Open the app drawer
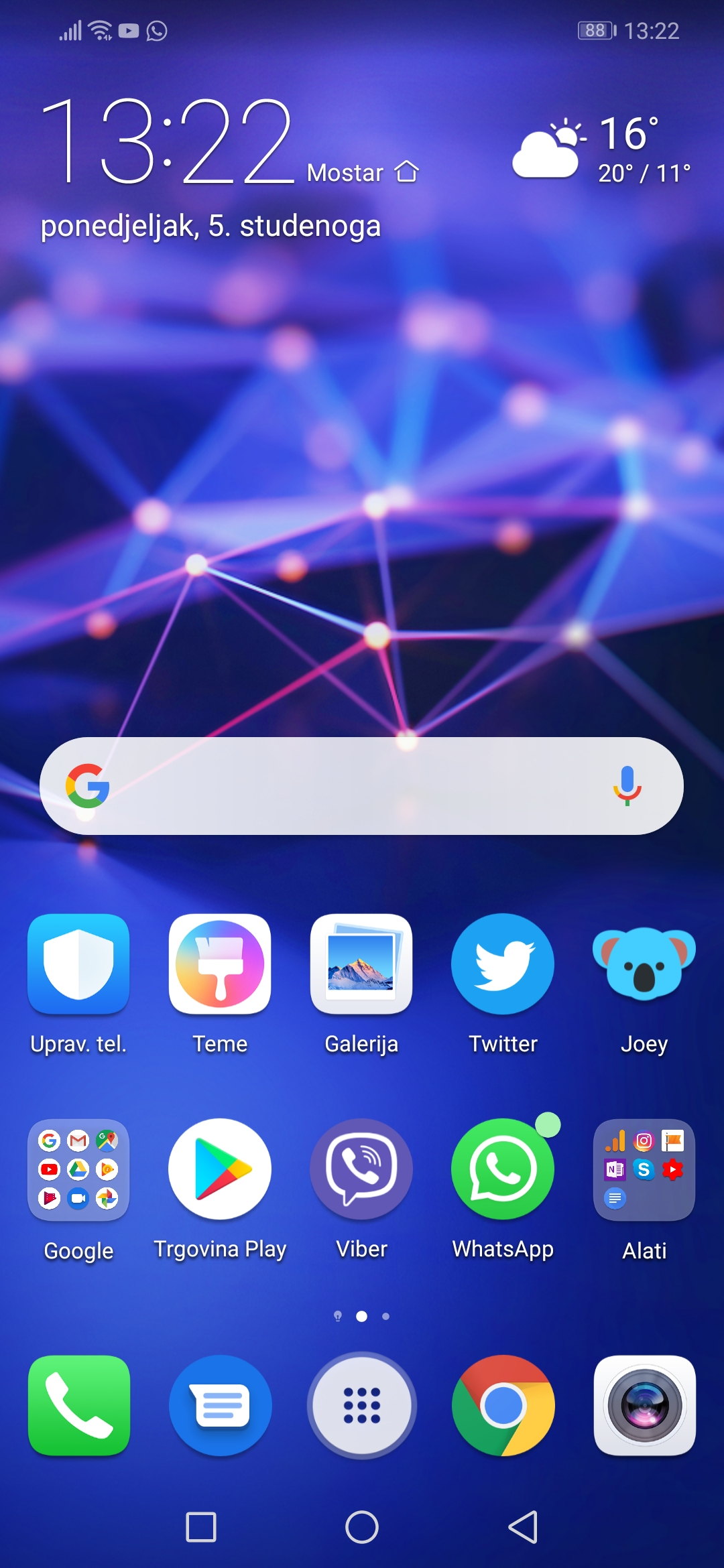The height and width of the screenshot is (1568, 724). click(361, 1405)
